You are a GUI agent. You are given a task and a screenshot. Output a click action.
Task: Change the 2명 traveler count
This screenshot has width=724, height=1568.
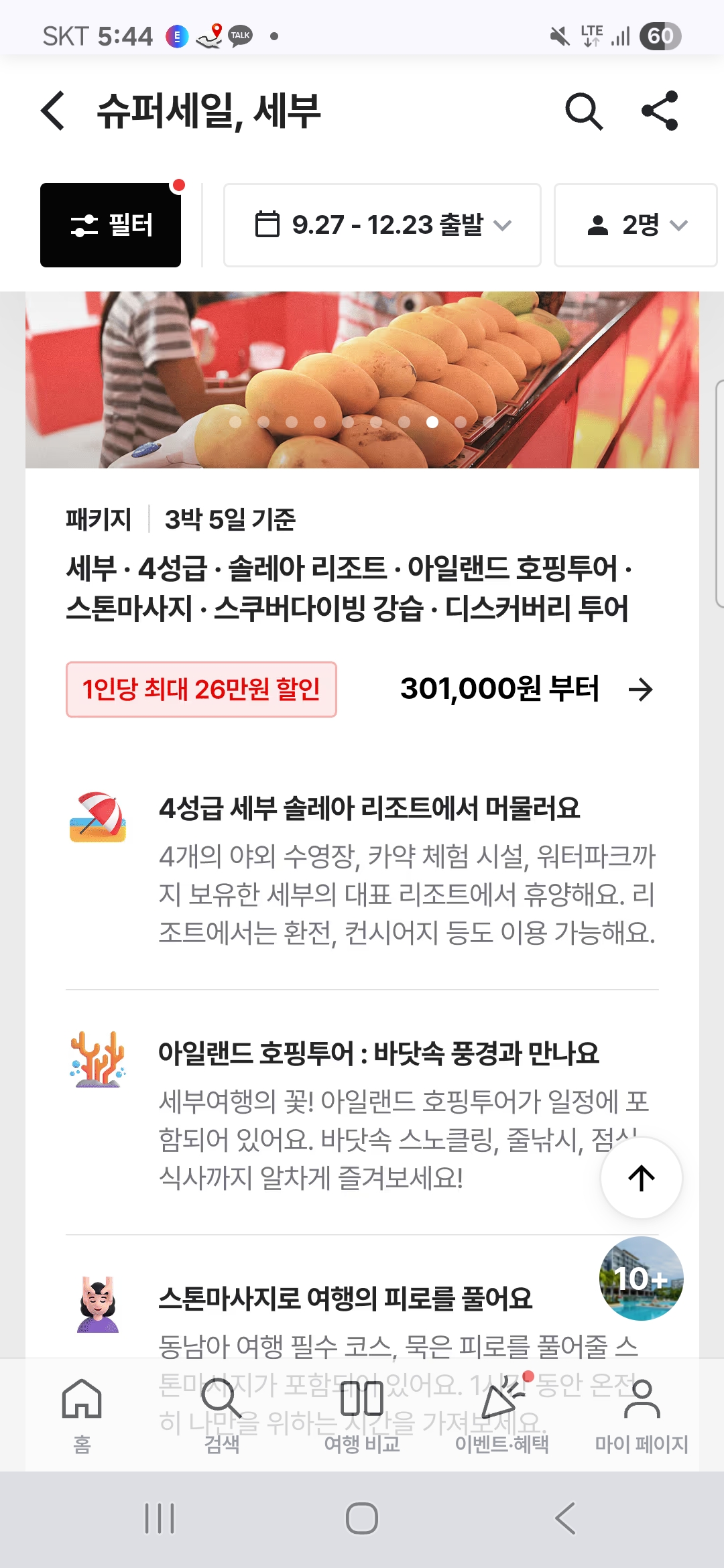[636, 225]
